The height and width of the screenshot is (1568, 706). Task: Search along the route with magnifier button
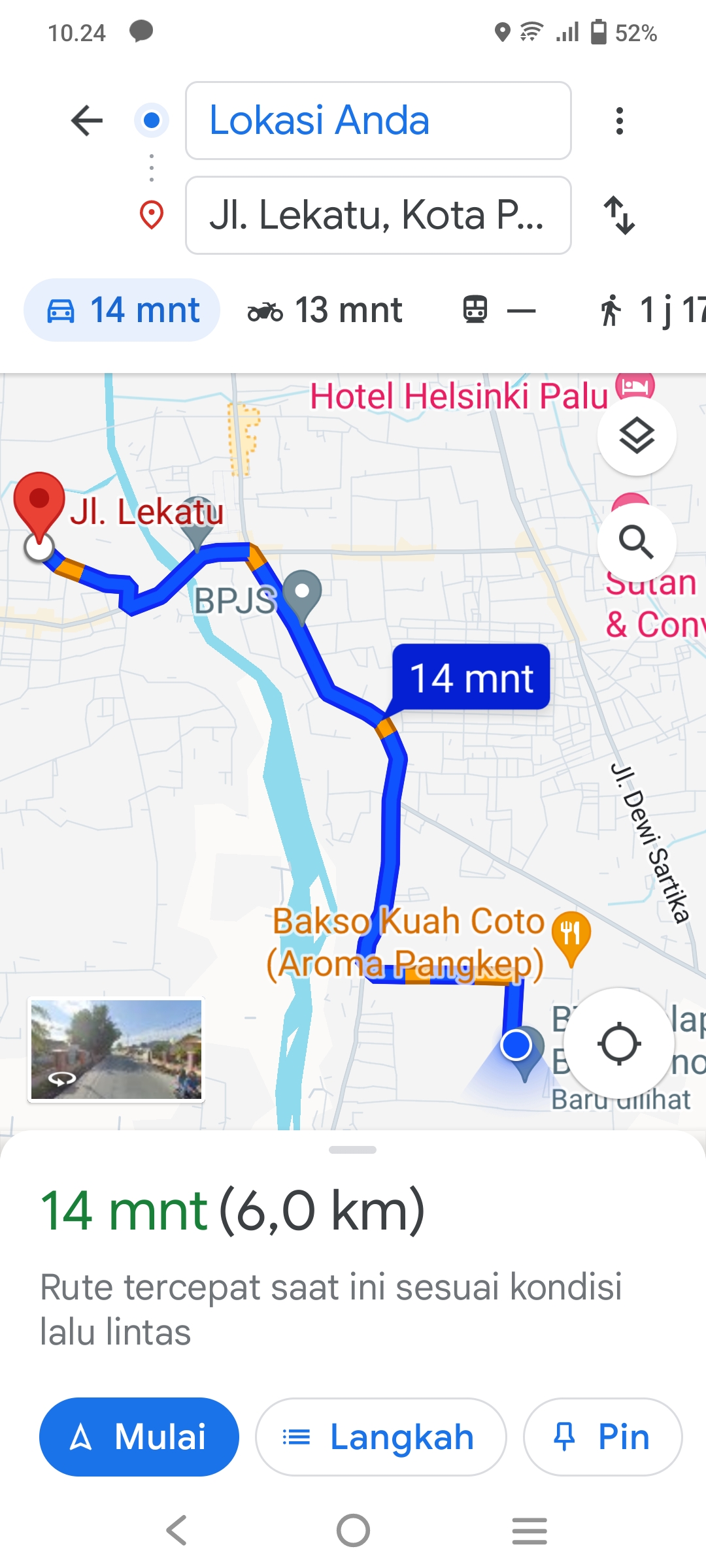tap(637, 542)
